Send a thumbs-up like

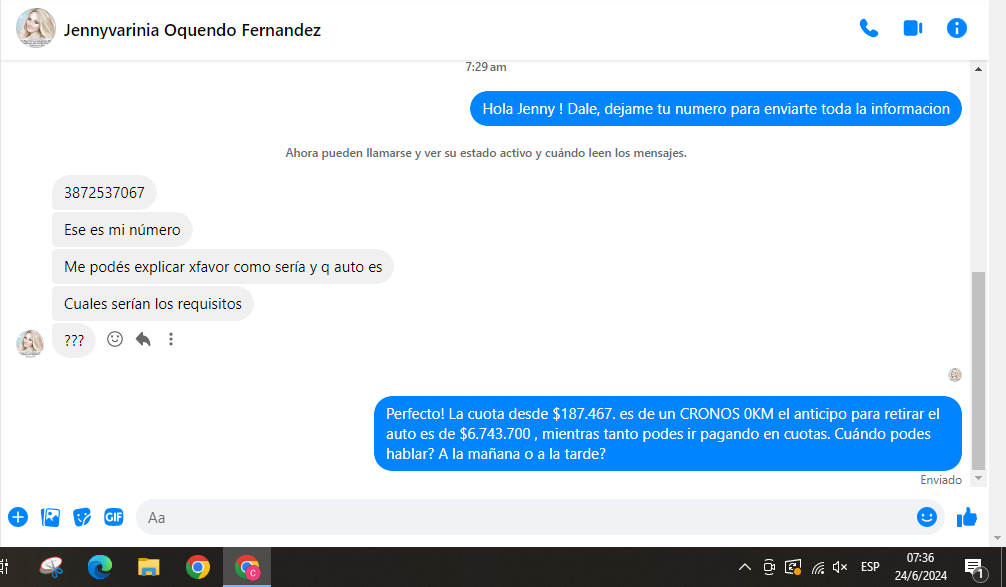click(x=966, y=517)
